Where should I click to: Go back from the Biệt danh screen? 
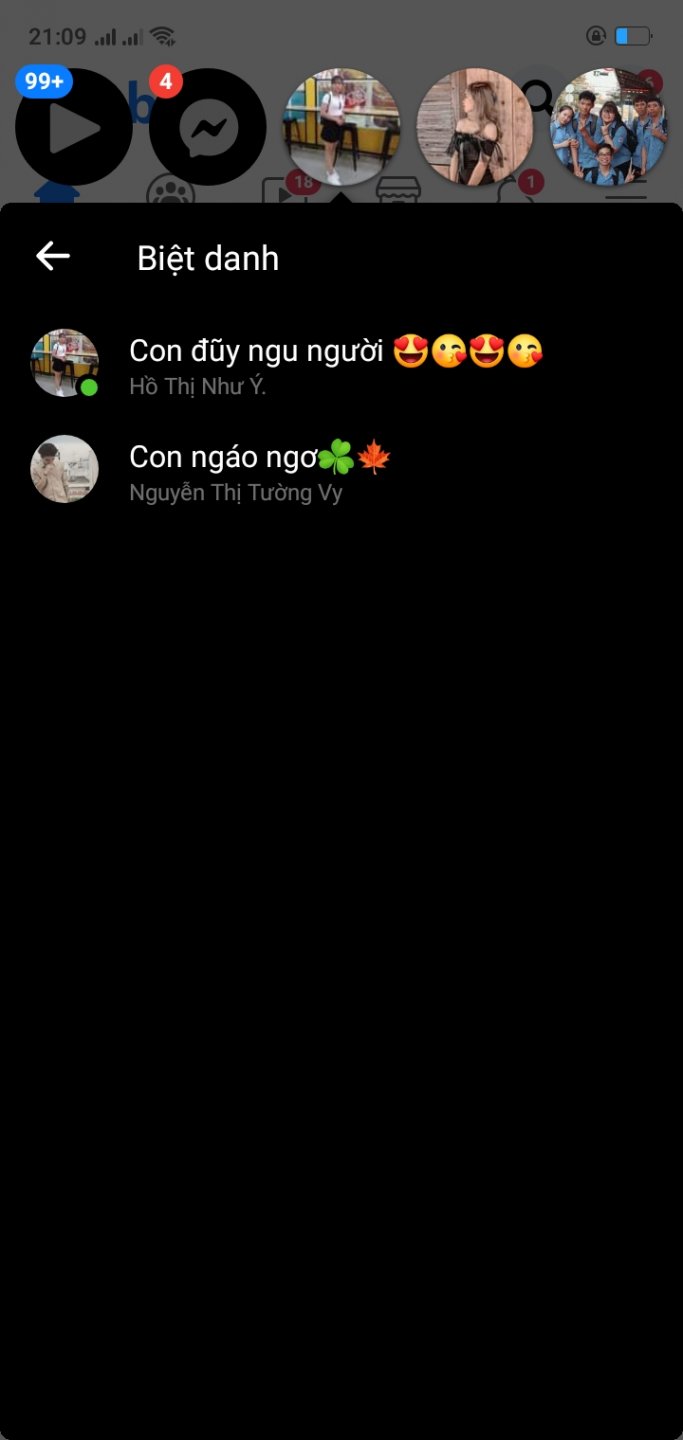[x=53, y=257]
